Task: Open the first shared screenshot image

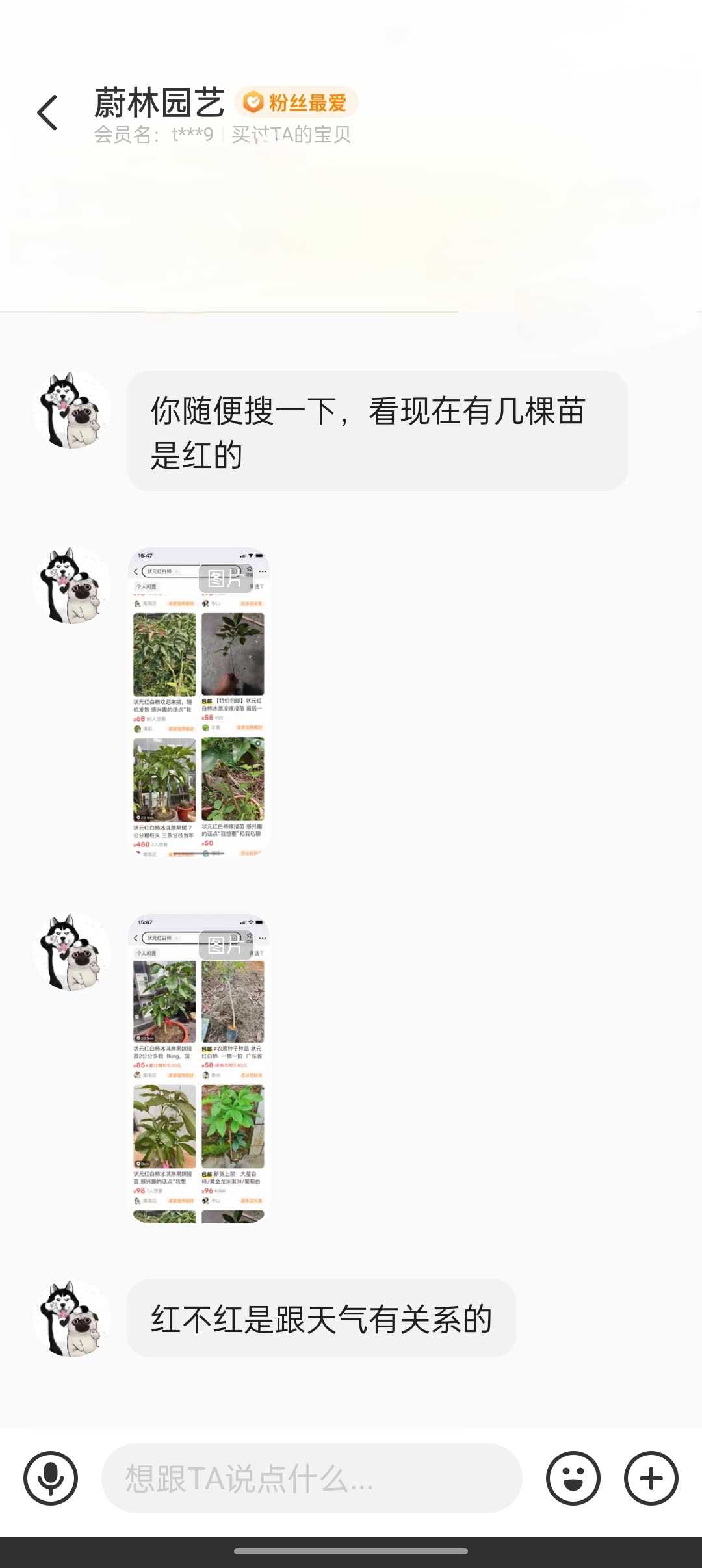Action: coord(199,702)
